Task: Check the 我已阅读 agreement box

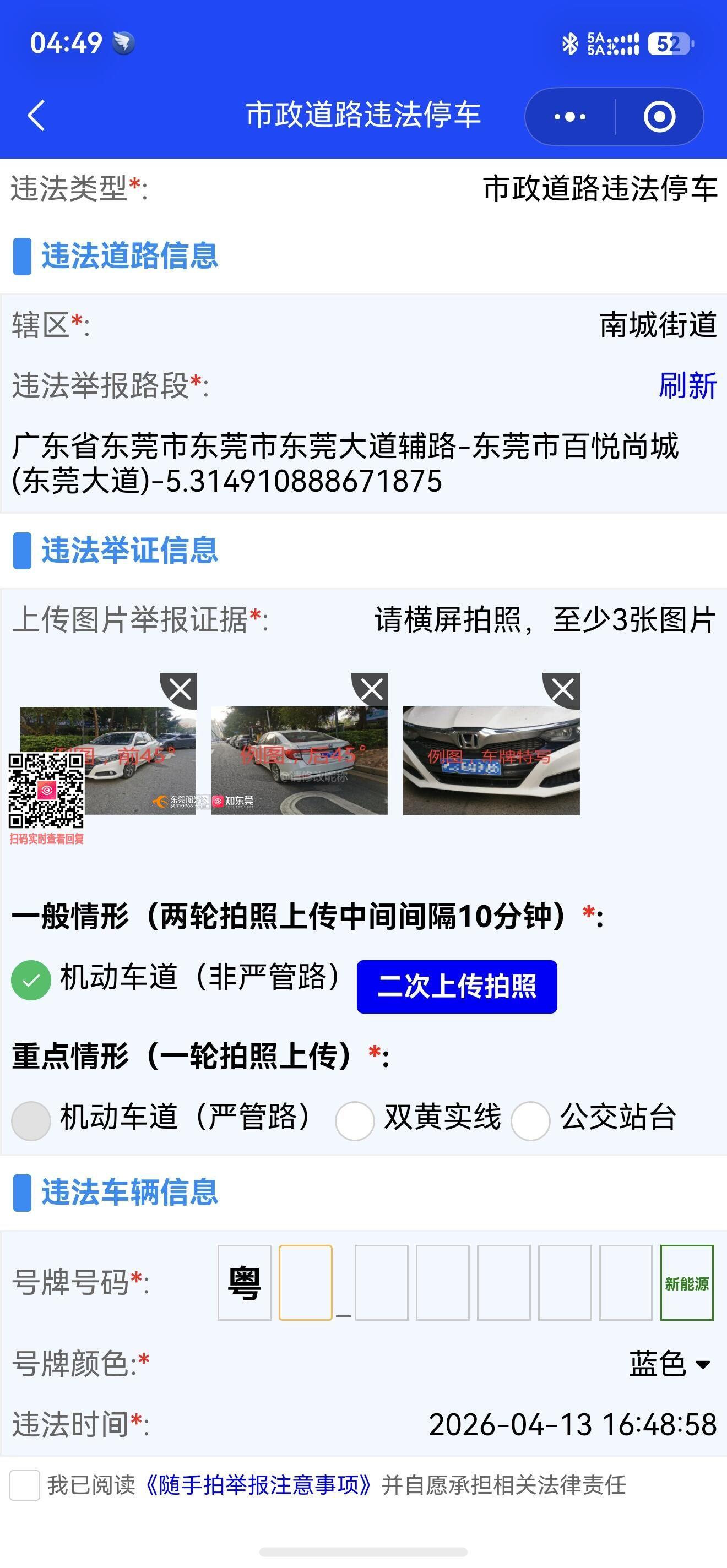Action: pos(25,1485)
